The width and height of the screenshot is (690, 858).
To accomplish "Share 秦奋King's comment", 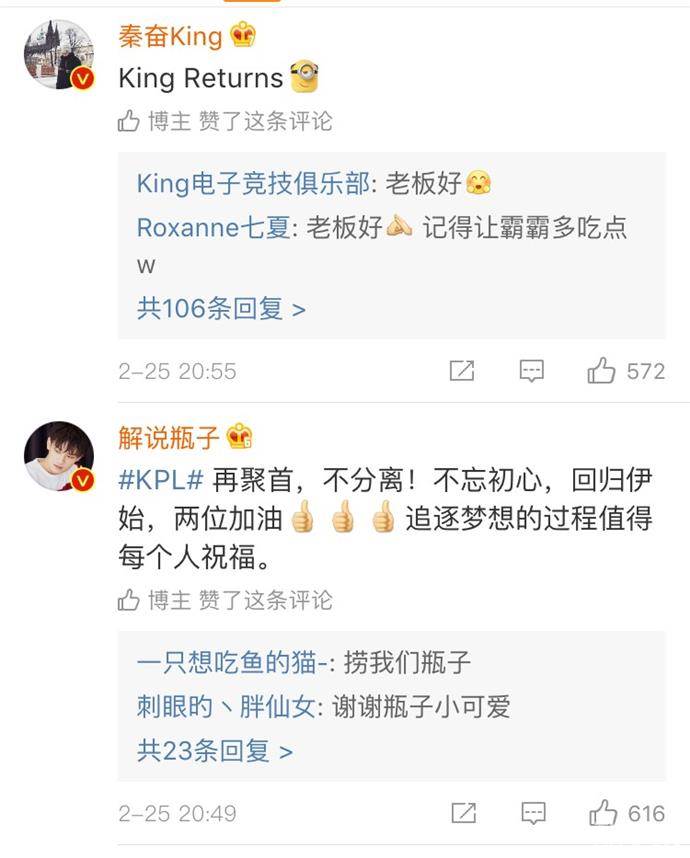I will pyautogui.click(x=462, y=371).
